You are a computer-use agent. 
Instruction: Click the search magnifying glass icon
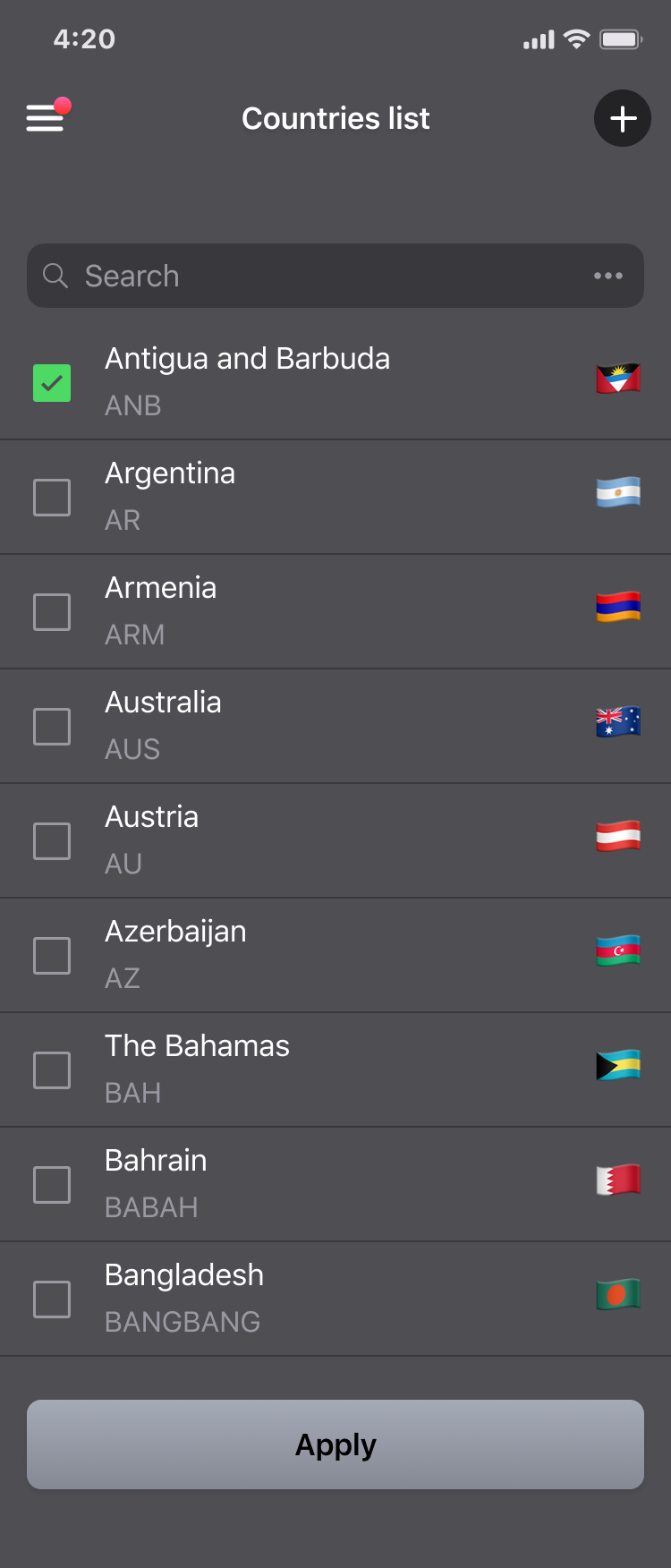(x=55, y=276)
